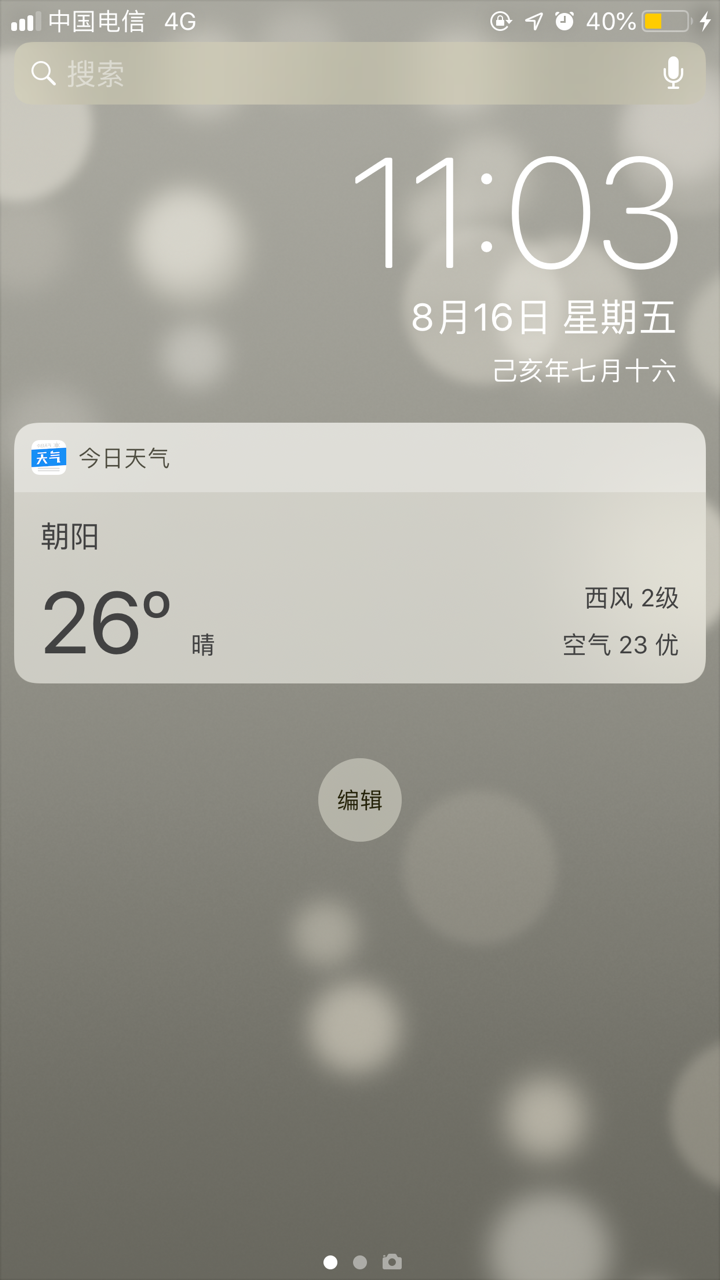Select the first page indicator dot

(330, 1263)
